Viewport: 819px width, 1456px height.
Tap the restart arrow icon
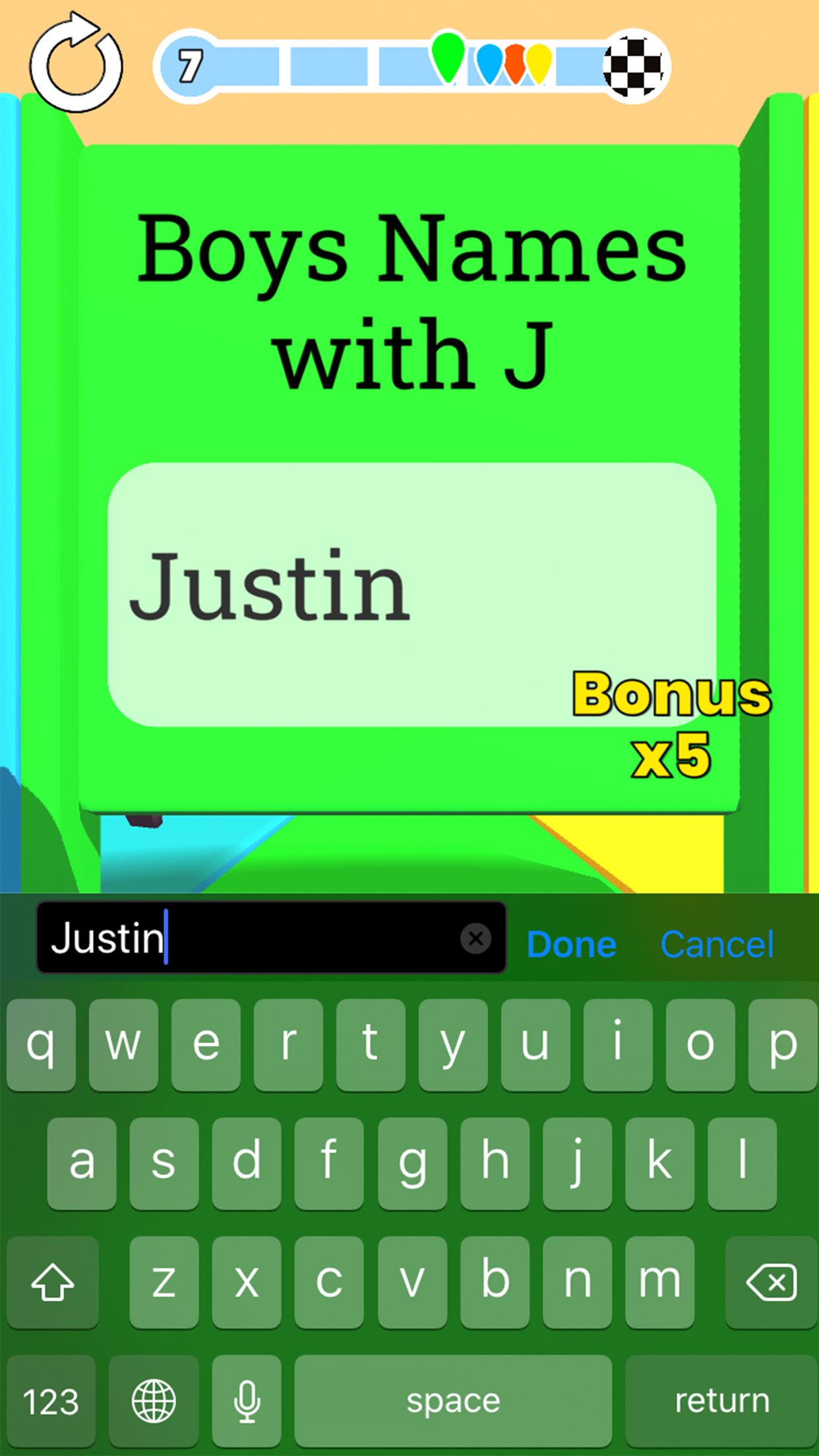pyautogui.click(x=75, y=65)
